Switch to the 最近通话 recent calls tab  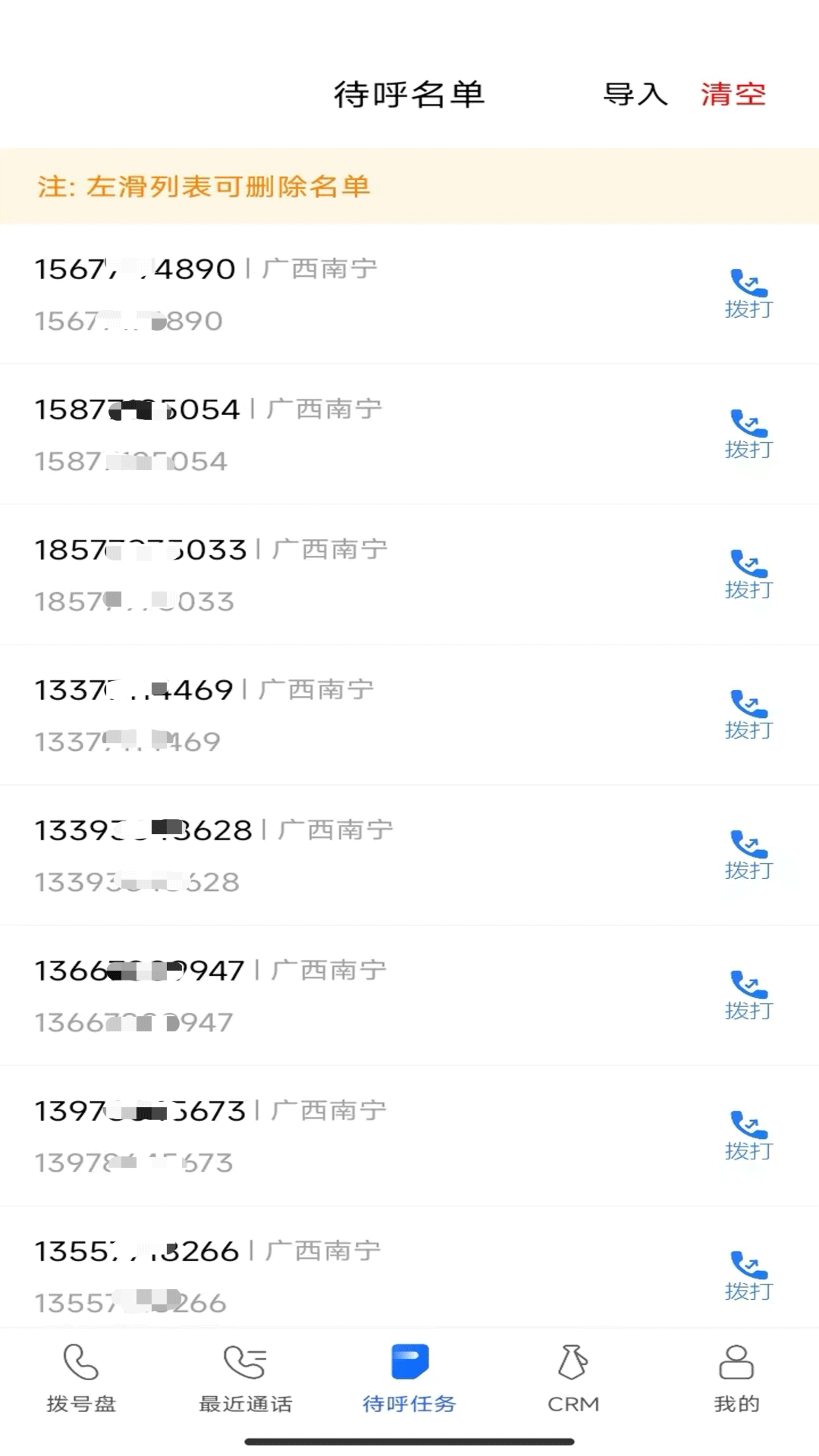(245, 1380)
